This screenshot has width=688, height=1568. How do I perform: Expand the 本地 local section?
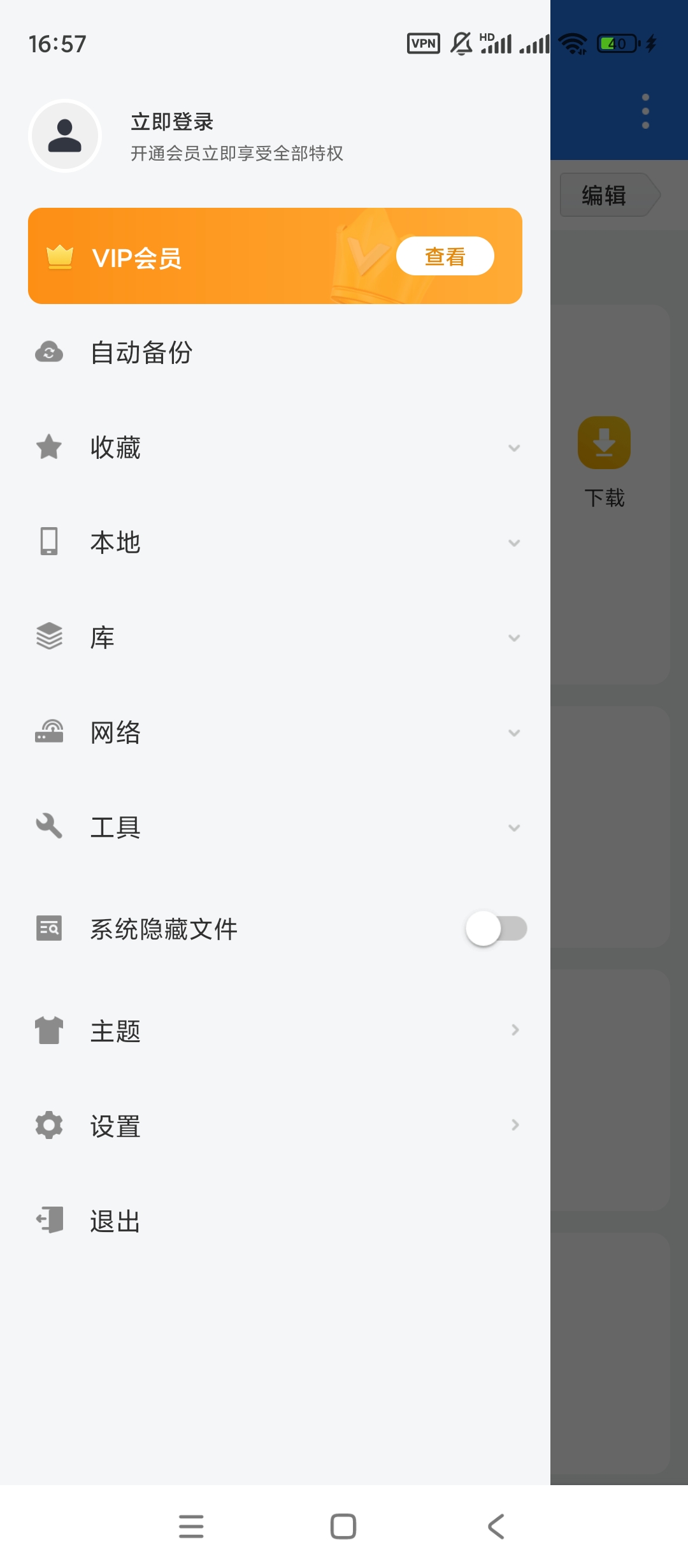click(x=513, y=543)
